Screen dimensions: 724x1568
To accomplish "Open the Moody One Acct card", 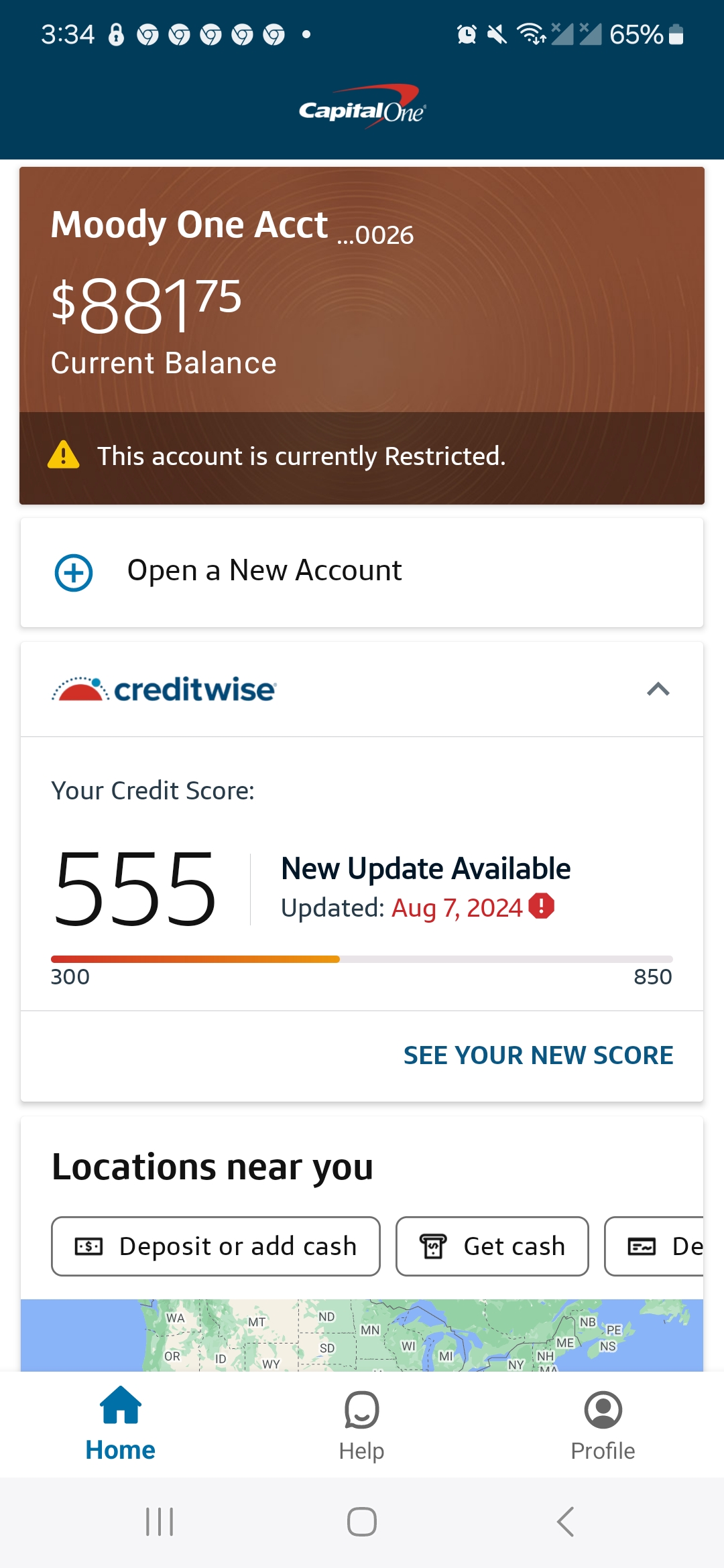I will pos(362,335).
